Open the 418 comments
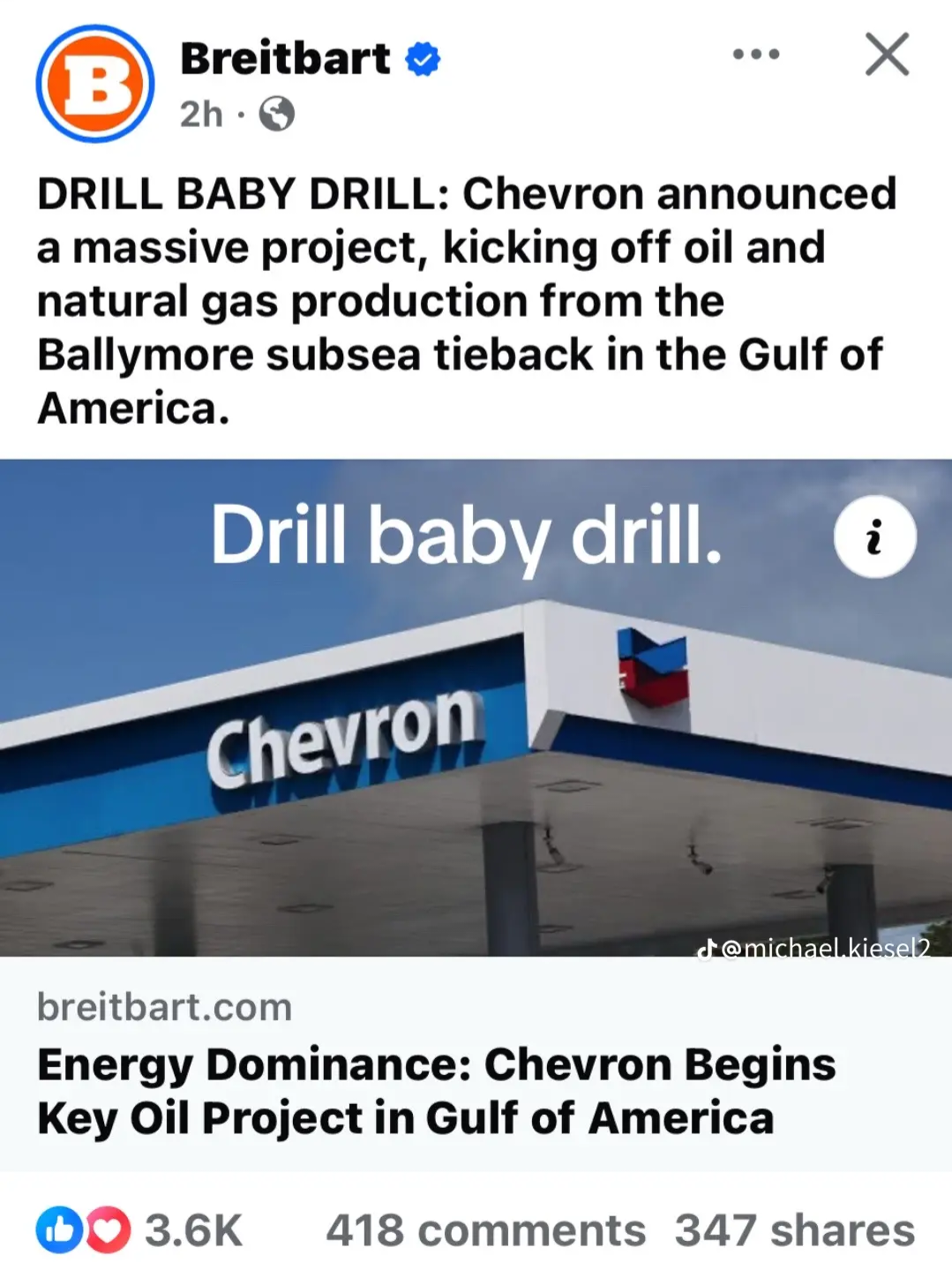 (485, 1229)
